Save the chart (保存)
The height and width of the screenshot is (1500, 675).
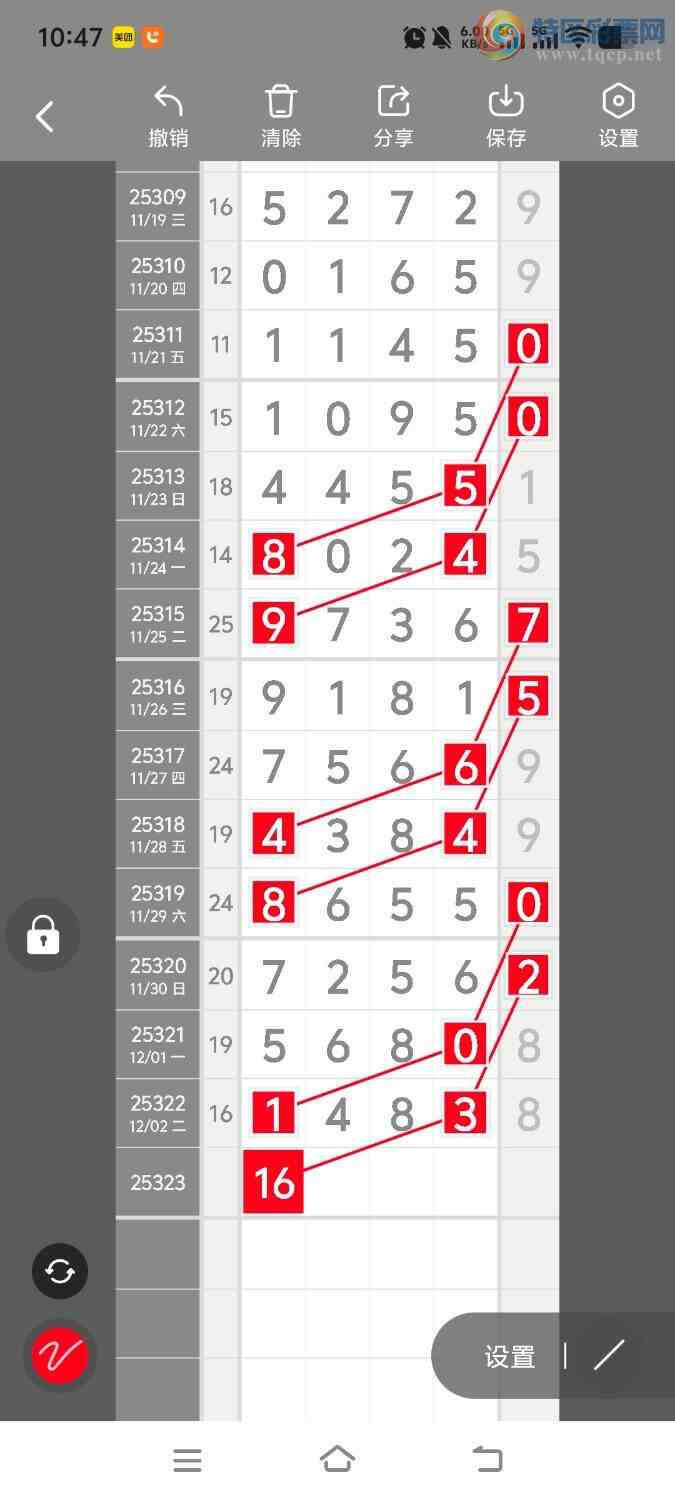point(506,117)
